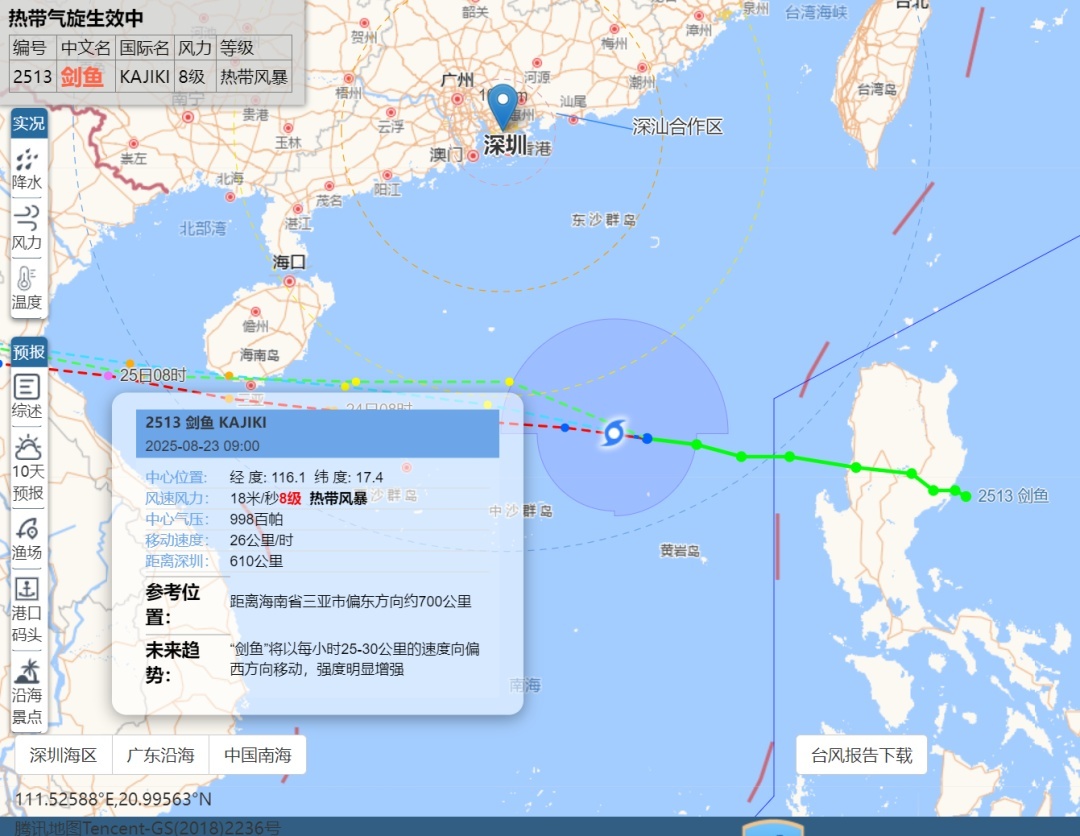Screen dimensions: 1080x836
Task: Switch map to 中国南海
Action: pos(257,755)
